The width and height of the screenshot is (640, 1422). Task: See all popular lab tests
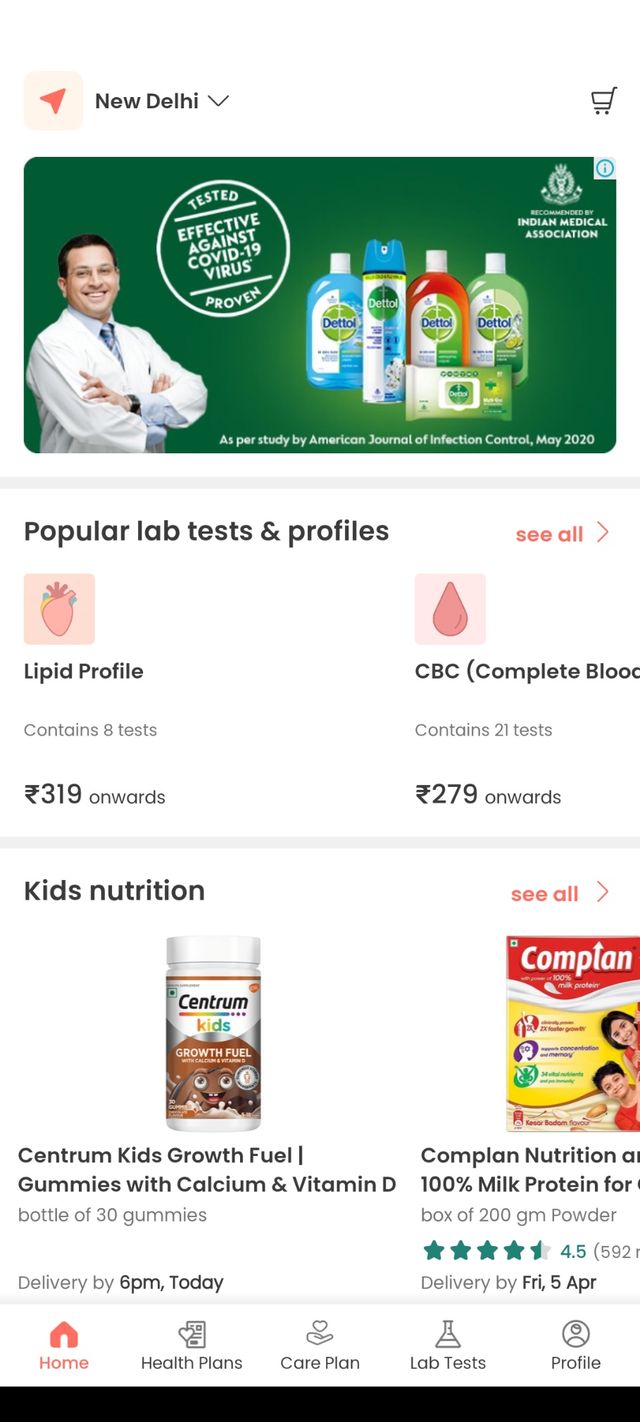[x=561, y=533]
